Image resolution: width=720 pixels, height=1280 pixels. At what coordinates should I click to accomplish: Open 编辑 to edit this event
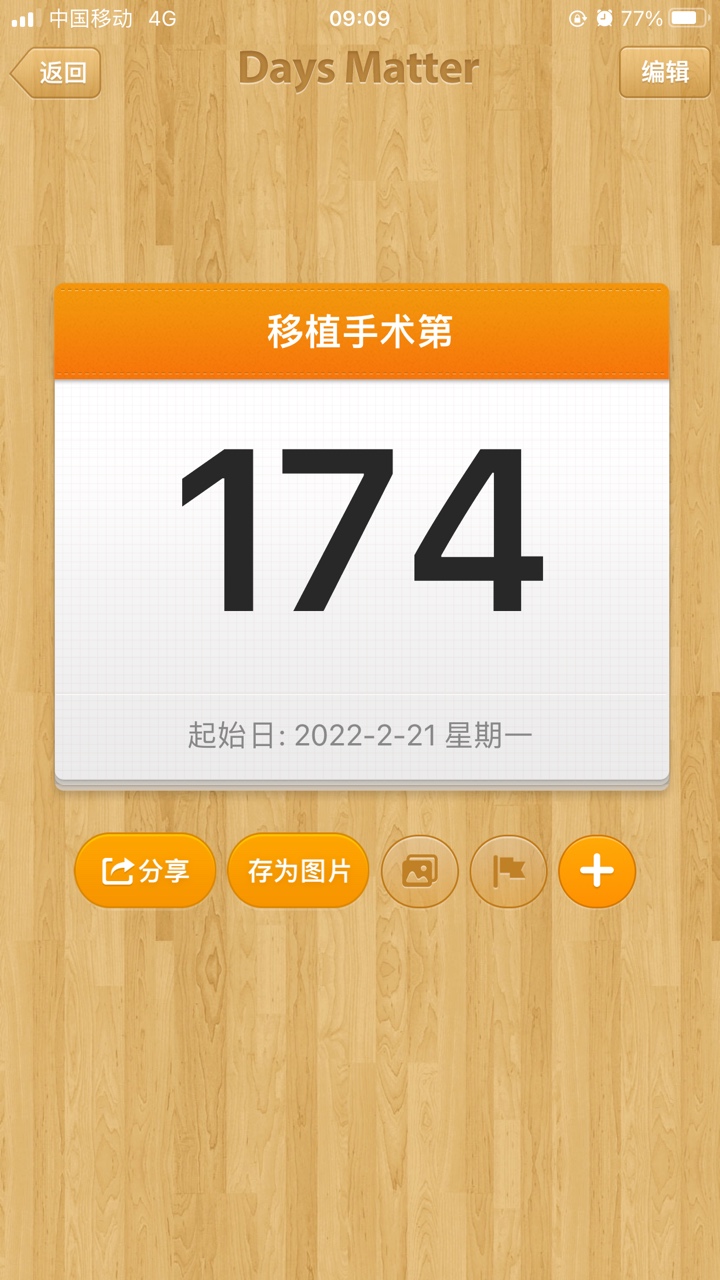665,73
